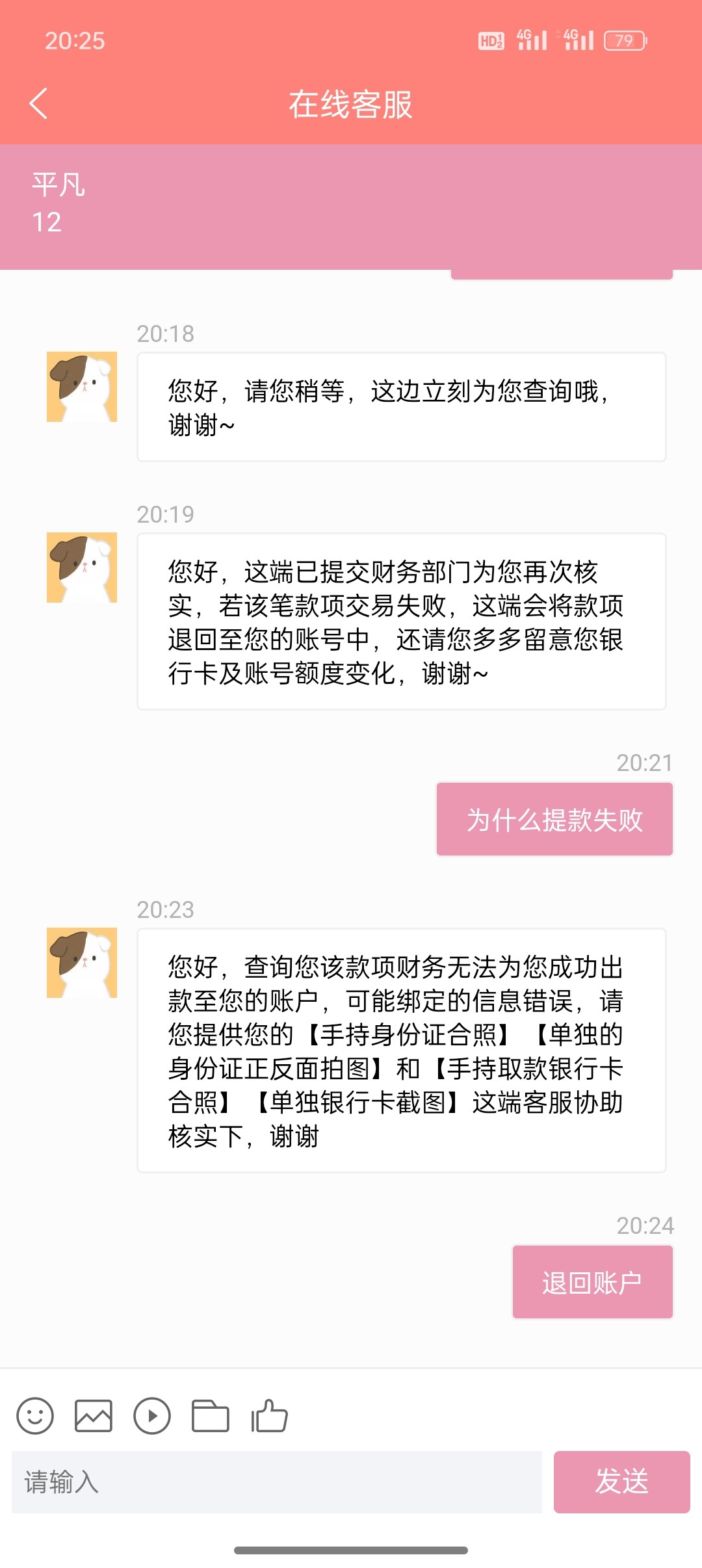Image resolution: width=702 pixels, height=1568 pixels.
Task: Attach a file via folder icon
Action: click(211, 1416)
